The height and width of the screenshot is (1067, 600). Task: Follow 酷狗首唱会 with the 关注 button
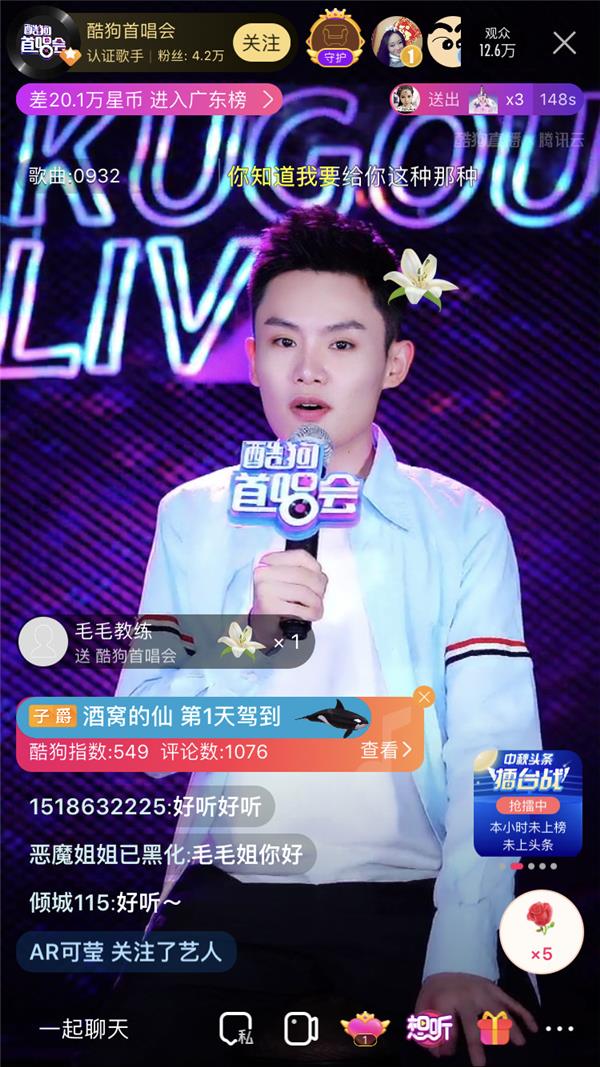[262, 42]
